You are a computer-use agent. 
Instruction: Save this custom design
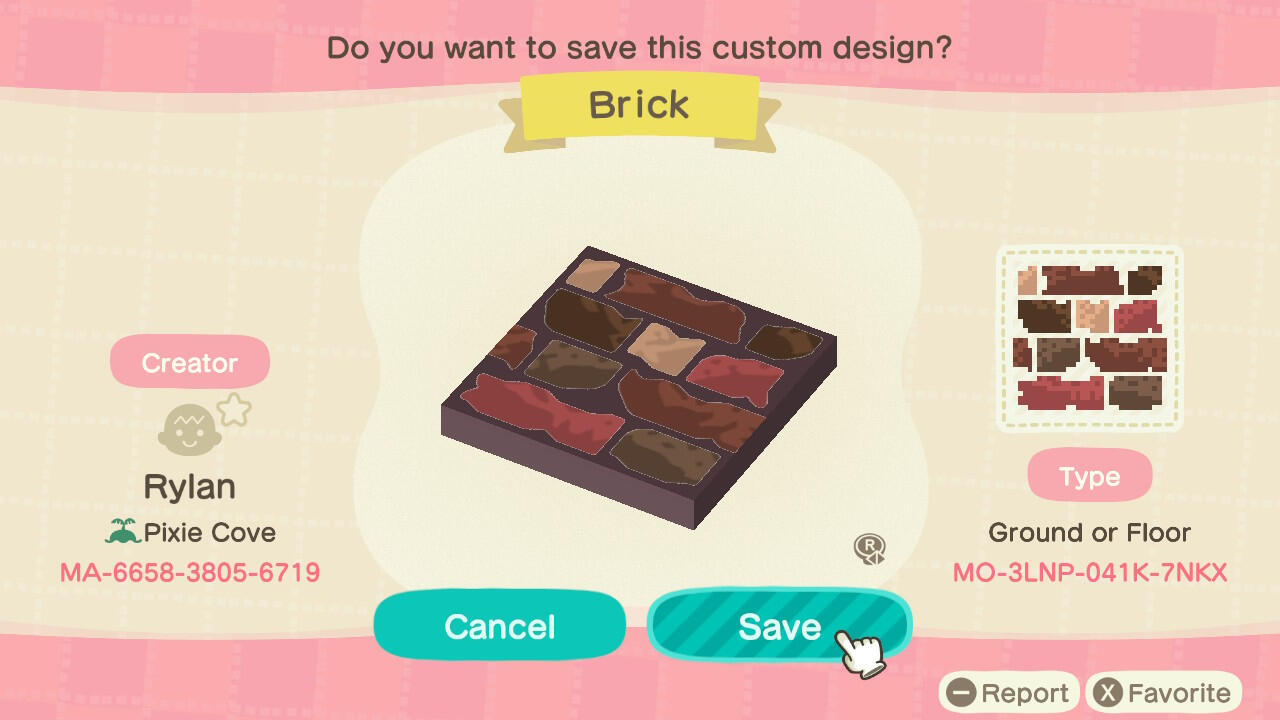pos(779,626)
